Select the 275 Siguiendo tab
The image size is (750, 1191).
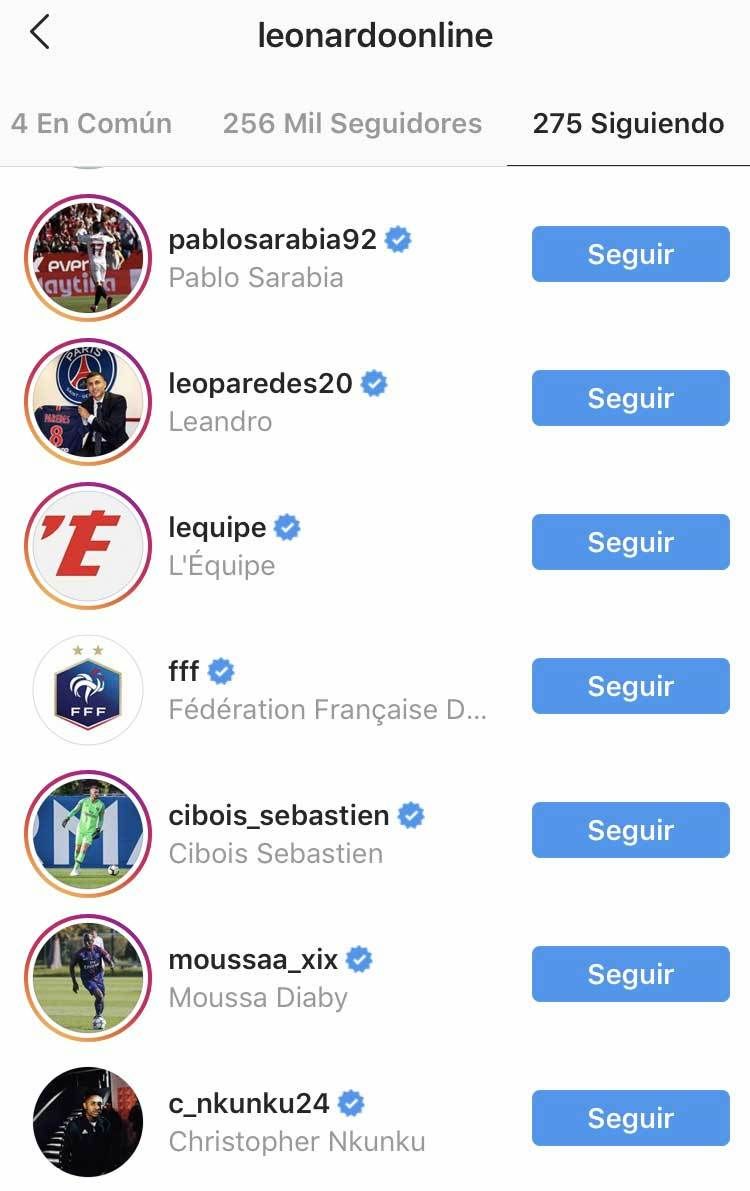pos(628,124)
